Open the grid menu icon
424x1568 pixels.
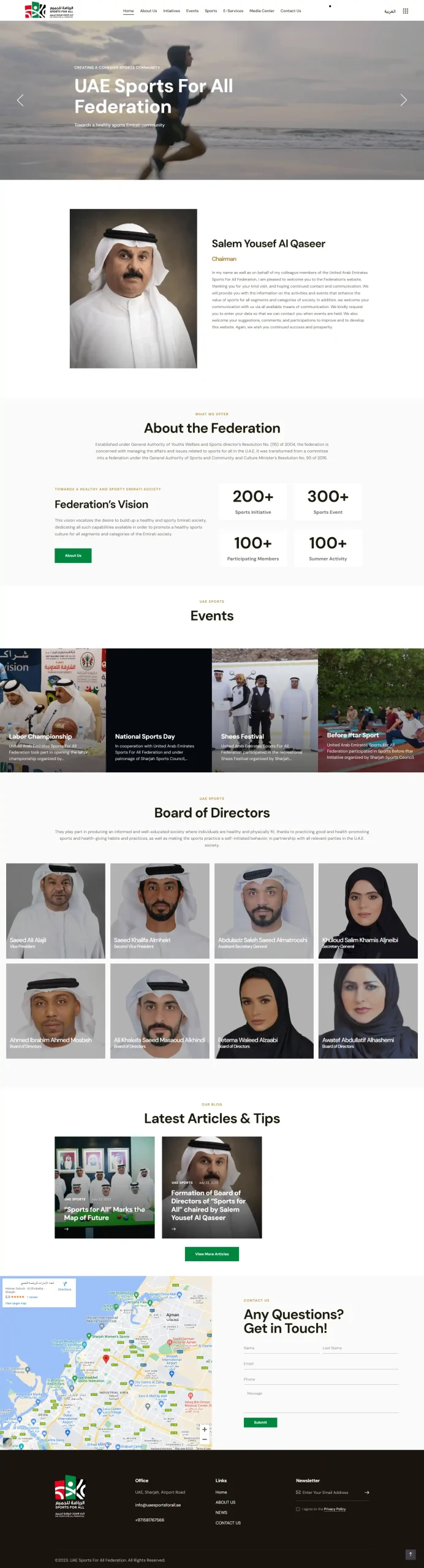click(x=405, y=11)
